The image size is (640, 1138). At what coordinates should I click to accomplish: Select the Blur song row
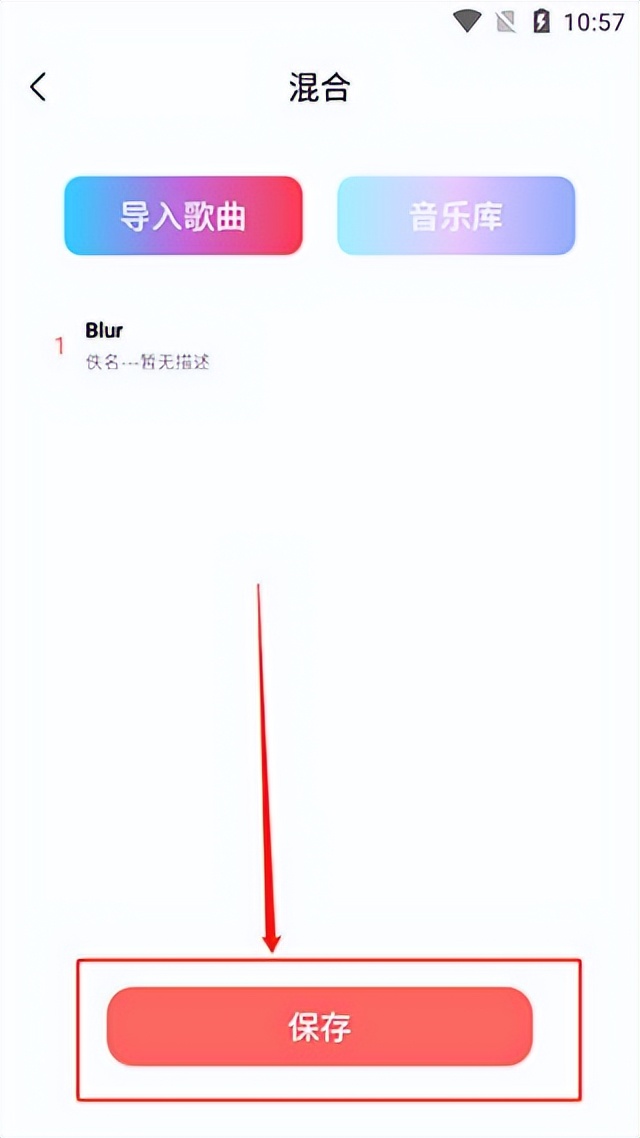(320, 346)
